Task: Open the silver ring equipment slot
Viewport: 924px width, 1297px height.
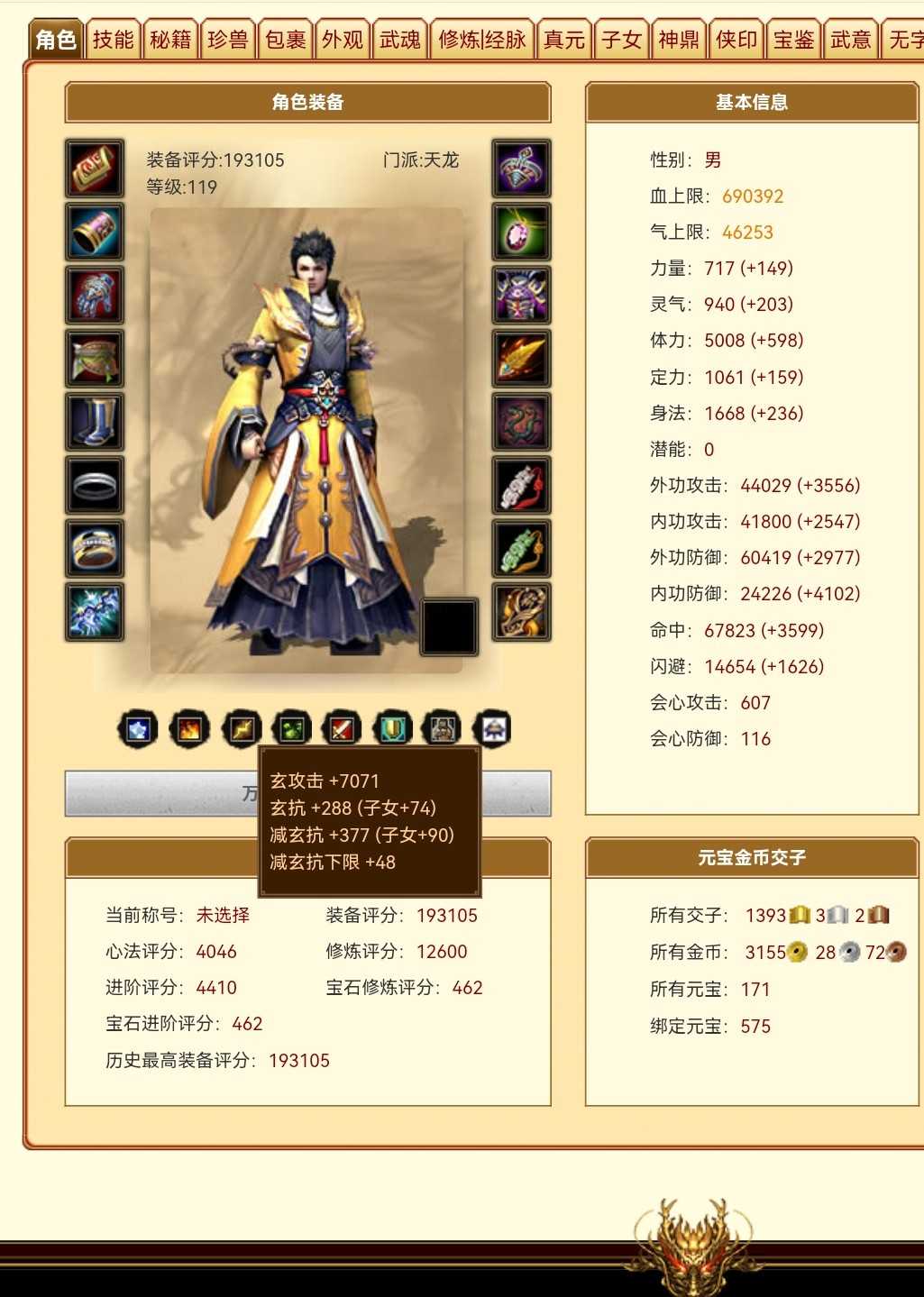Action: pyautogui.click(x=95, y=486)
